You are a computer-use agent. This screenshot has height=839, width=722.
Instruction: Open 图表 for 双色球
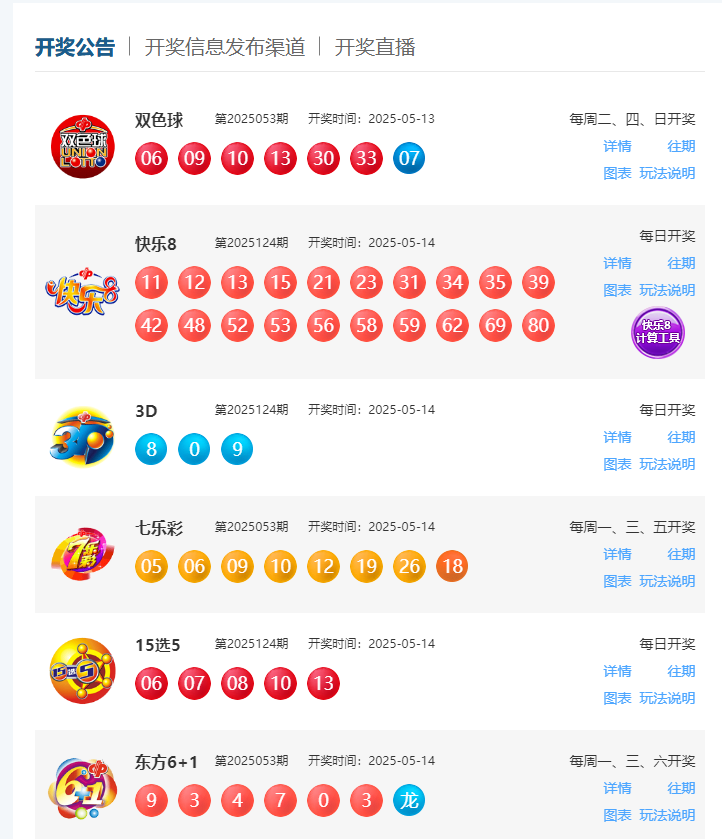point(617,173)
